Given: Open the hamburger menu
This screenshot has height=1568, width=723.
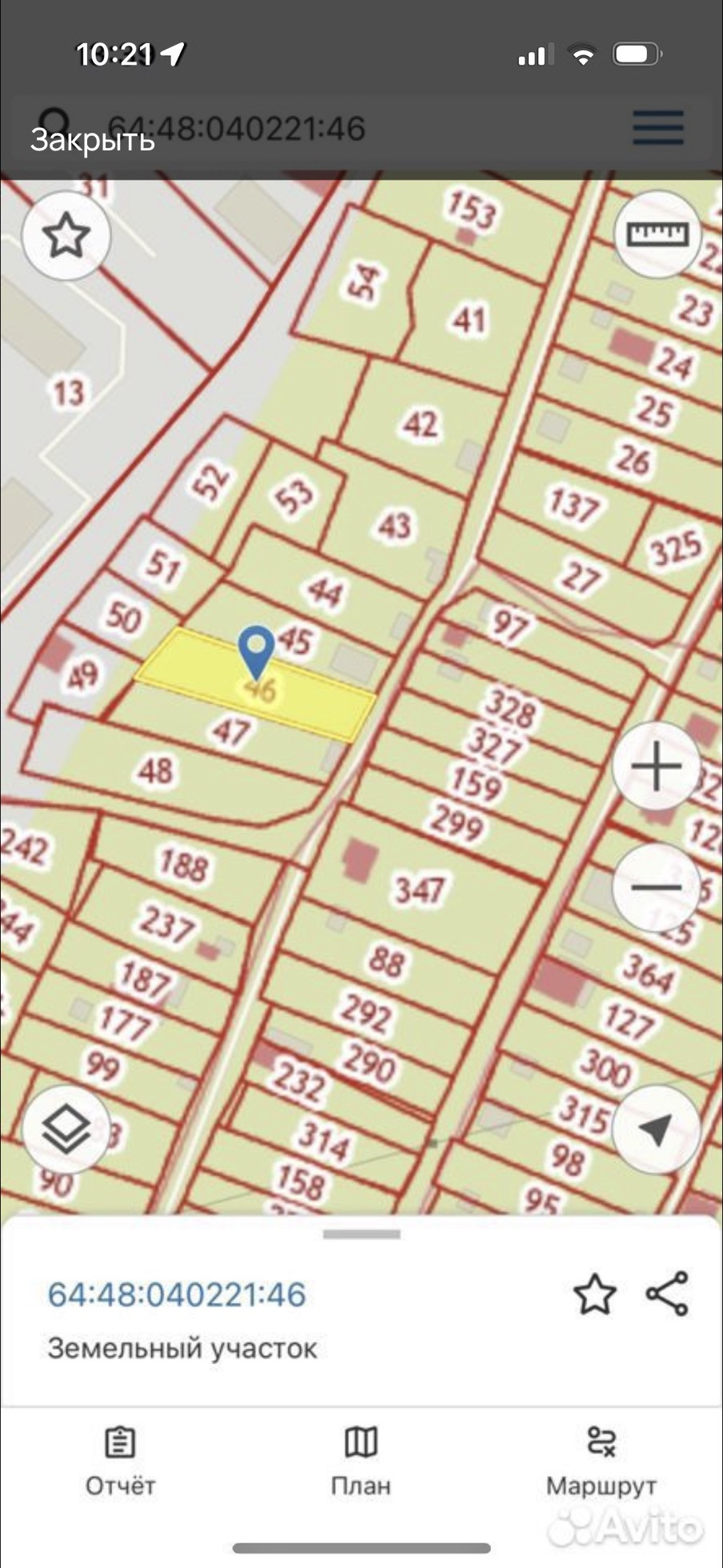Looking at the screenshot, I should click(x=658, y=128).
